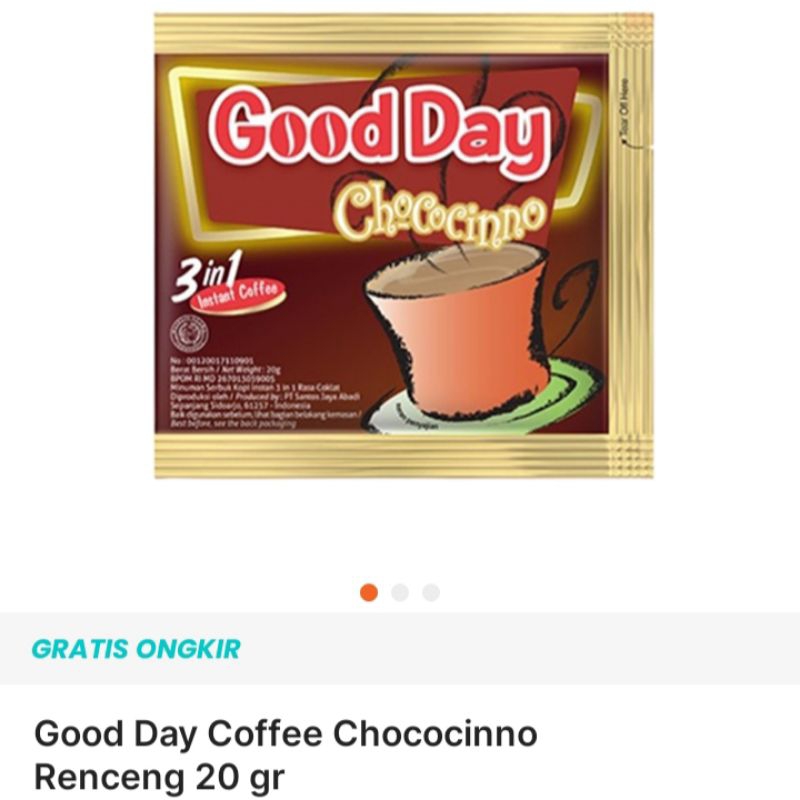800x800 pixels.
Task: Jump to the third image indicator dot
Action: 431,593
